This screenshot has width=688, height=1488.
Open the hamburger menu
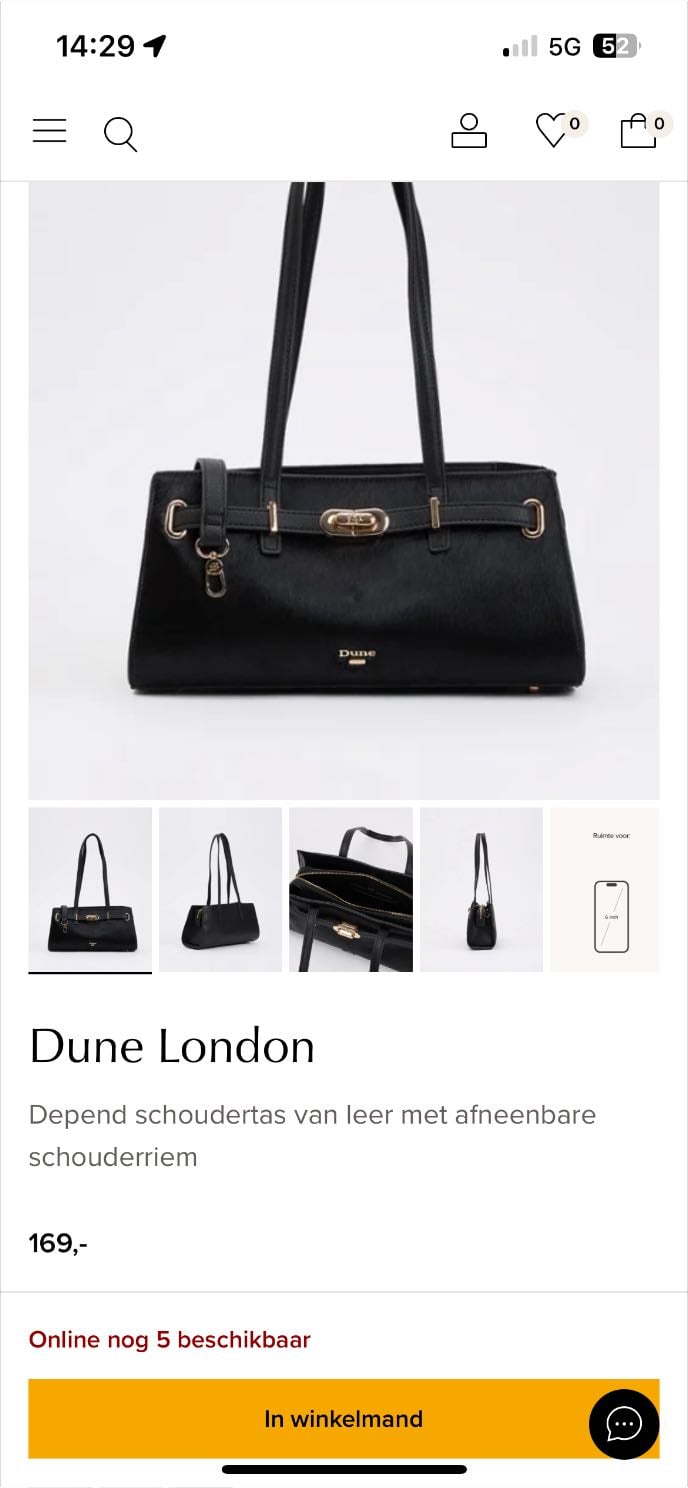(49, 131)
